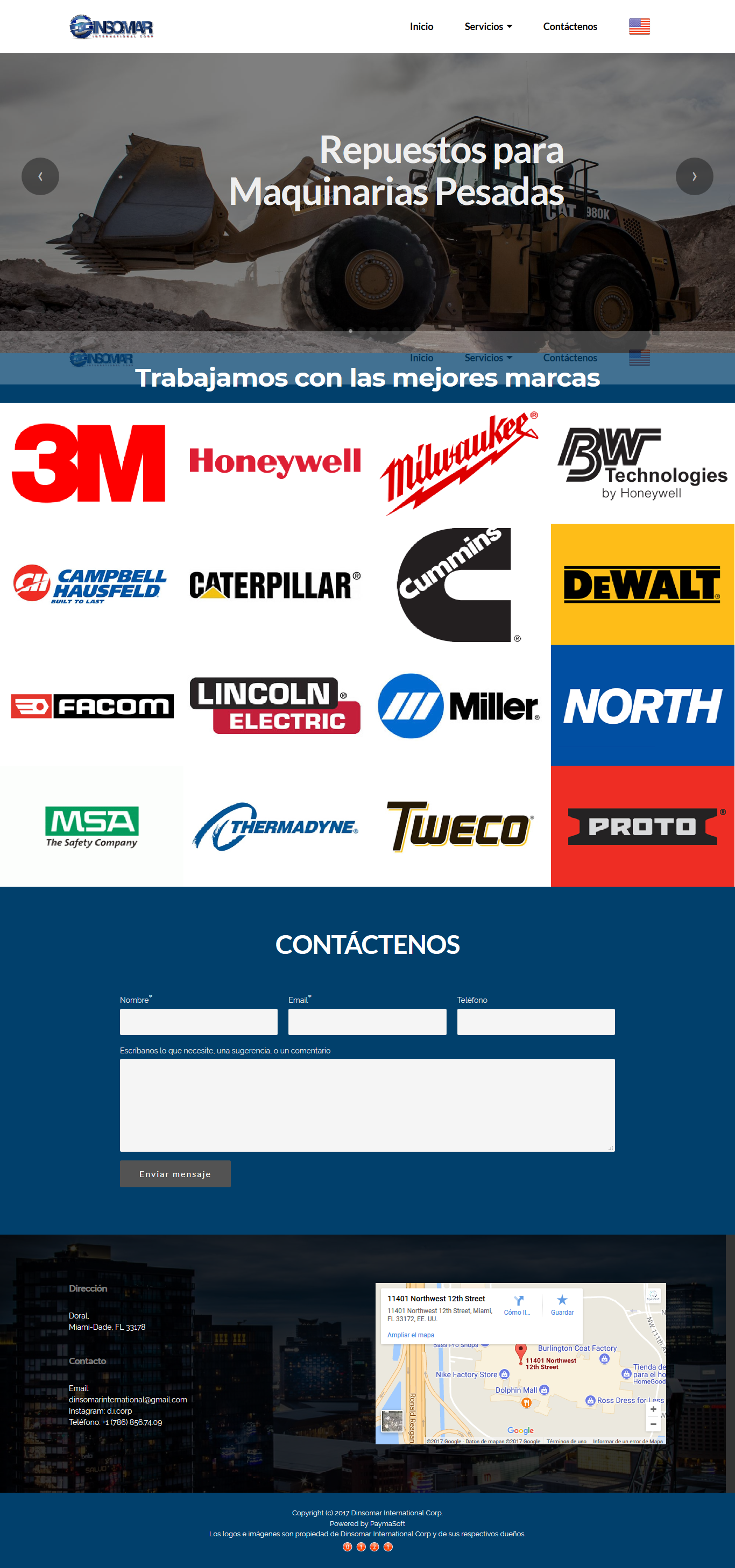Zoom out on the map
Image resolution: width=735 pixels, height=1568 pixels.
pyautogui.click(x=653, y=1424)
